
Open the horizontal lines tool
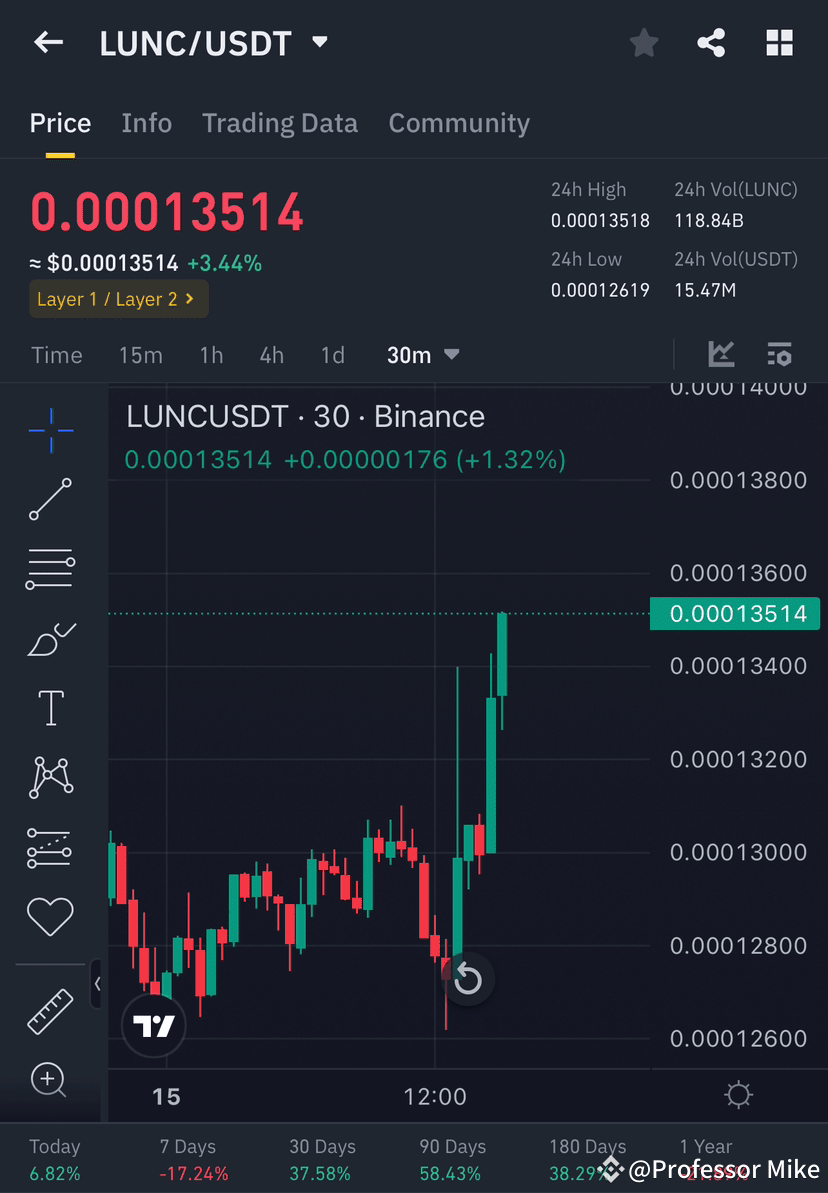click(x=50, y=568)
